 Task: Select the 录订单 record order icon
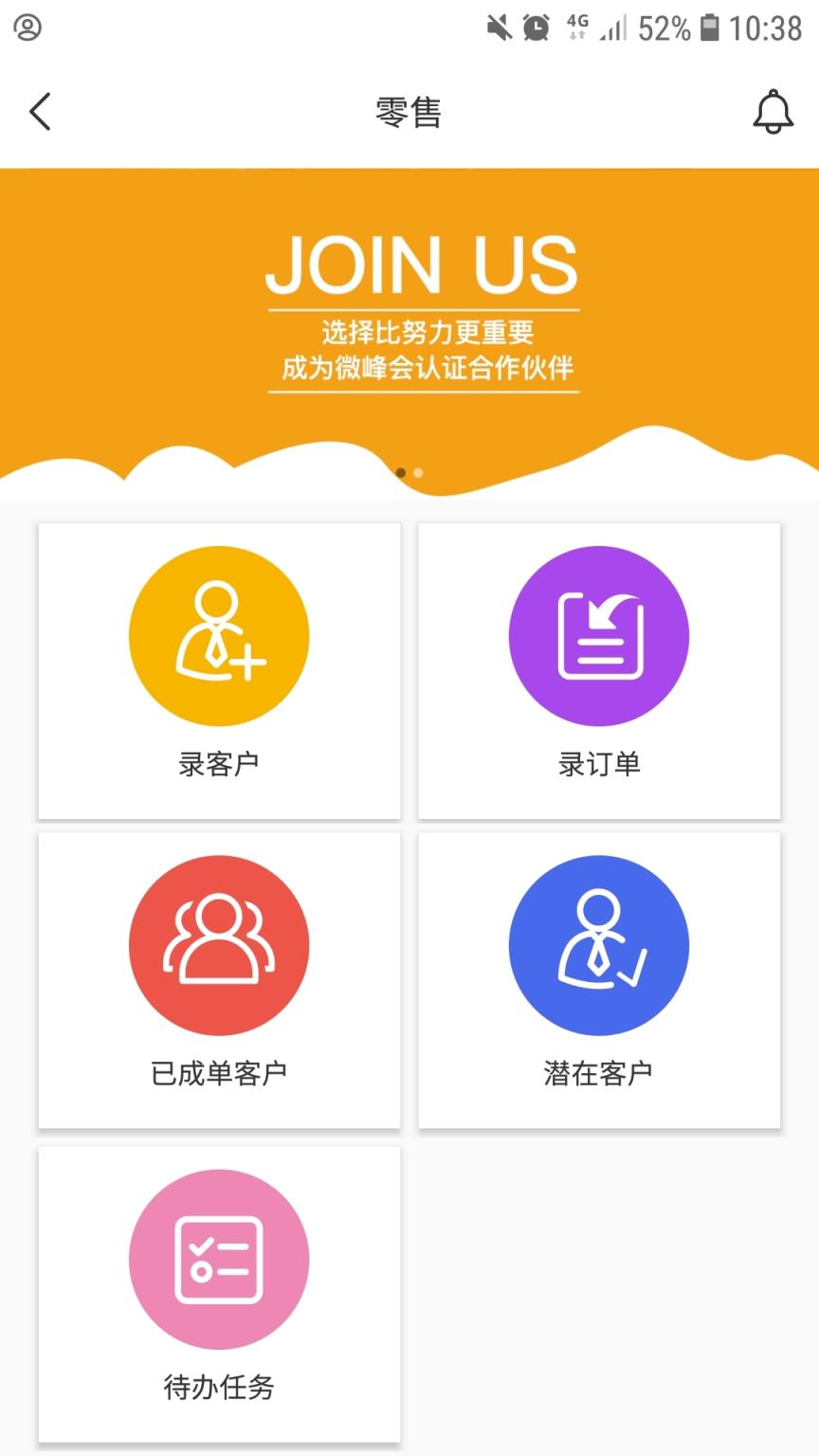point(598,636)
